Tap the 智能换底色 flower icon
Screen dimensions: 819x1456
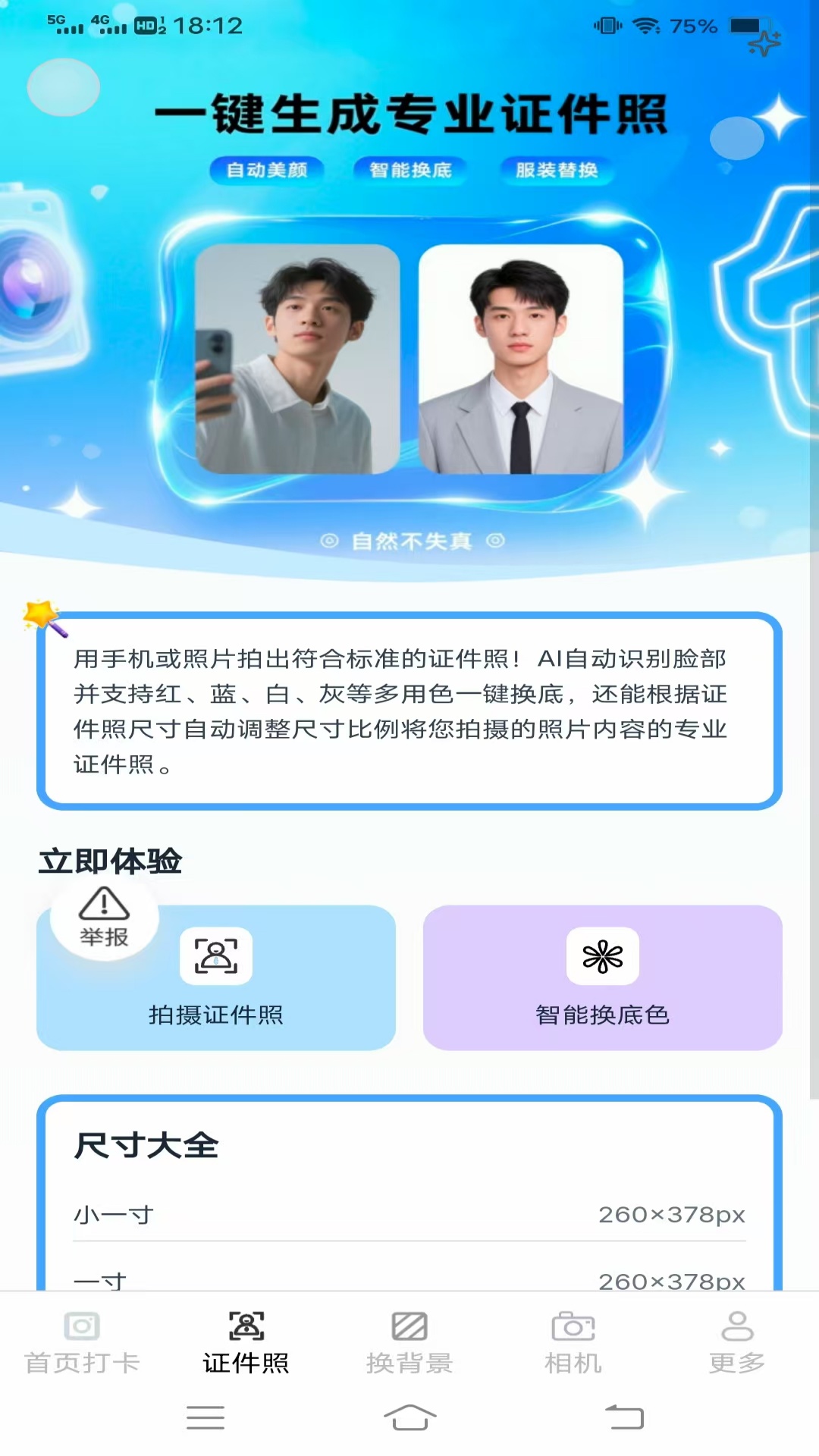[x=602, y=956]
